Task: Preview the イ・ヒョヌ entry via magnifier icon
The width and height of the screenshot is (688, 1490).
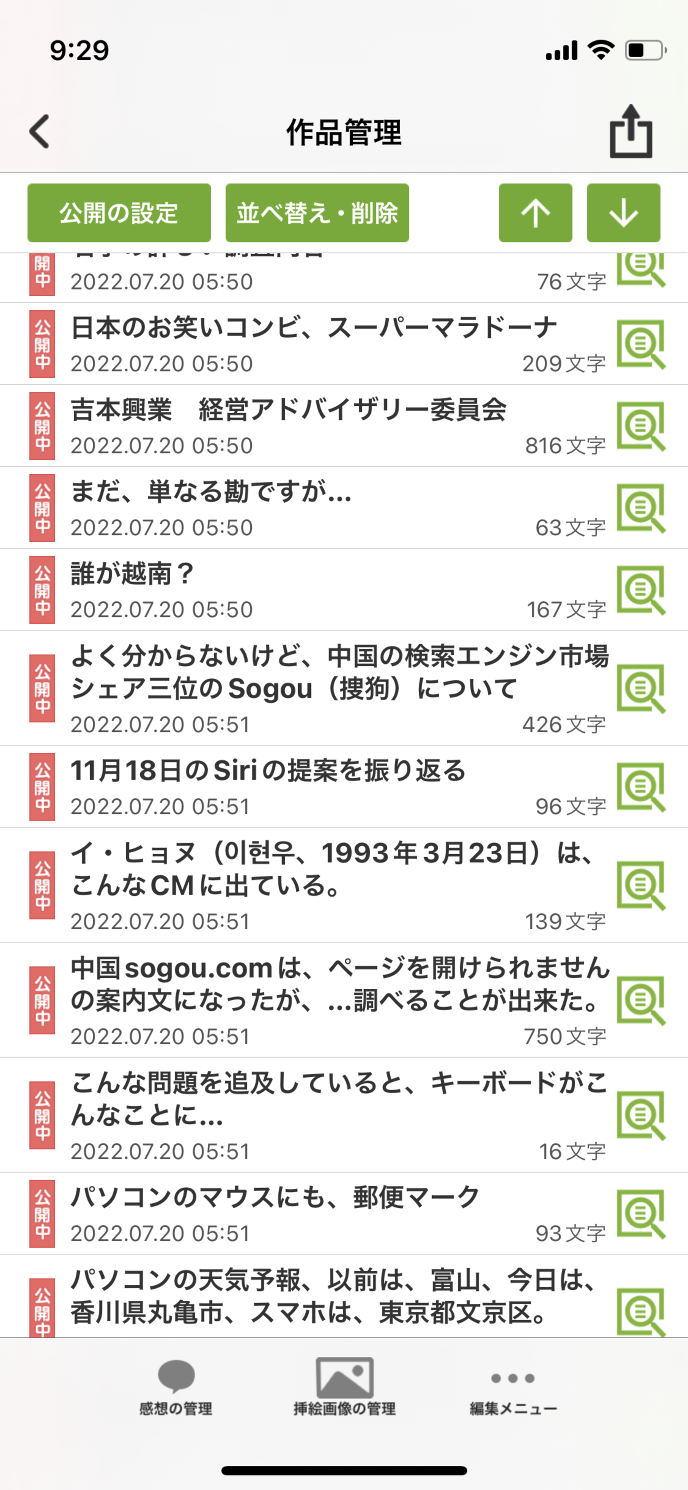Action: (x=641, y=885)
